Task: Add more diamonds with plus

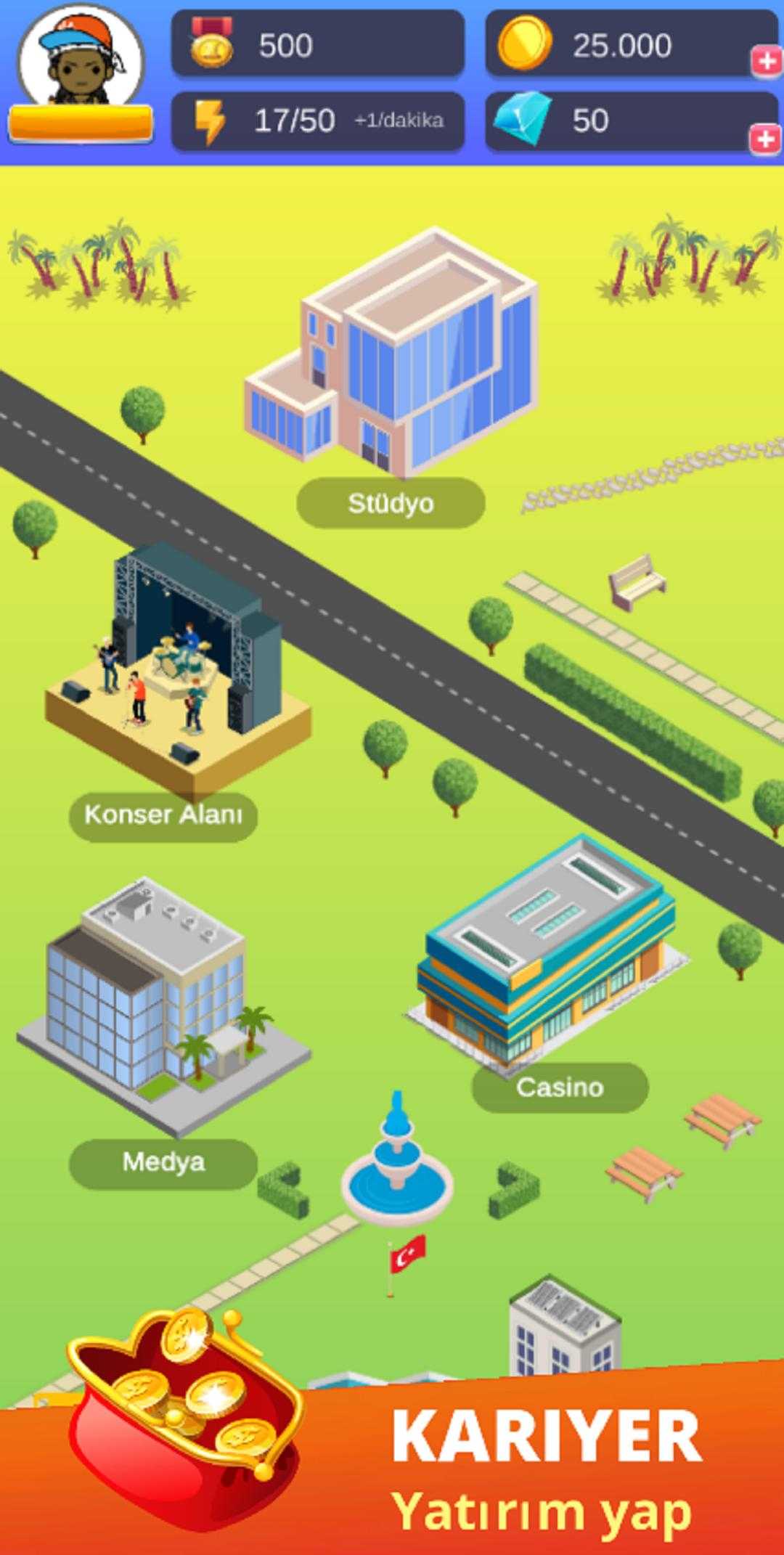Action: pyautogui.click(x=766, y=138)
